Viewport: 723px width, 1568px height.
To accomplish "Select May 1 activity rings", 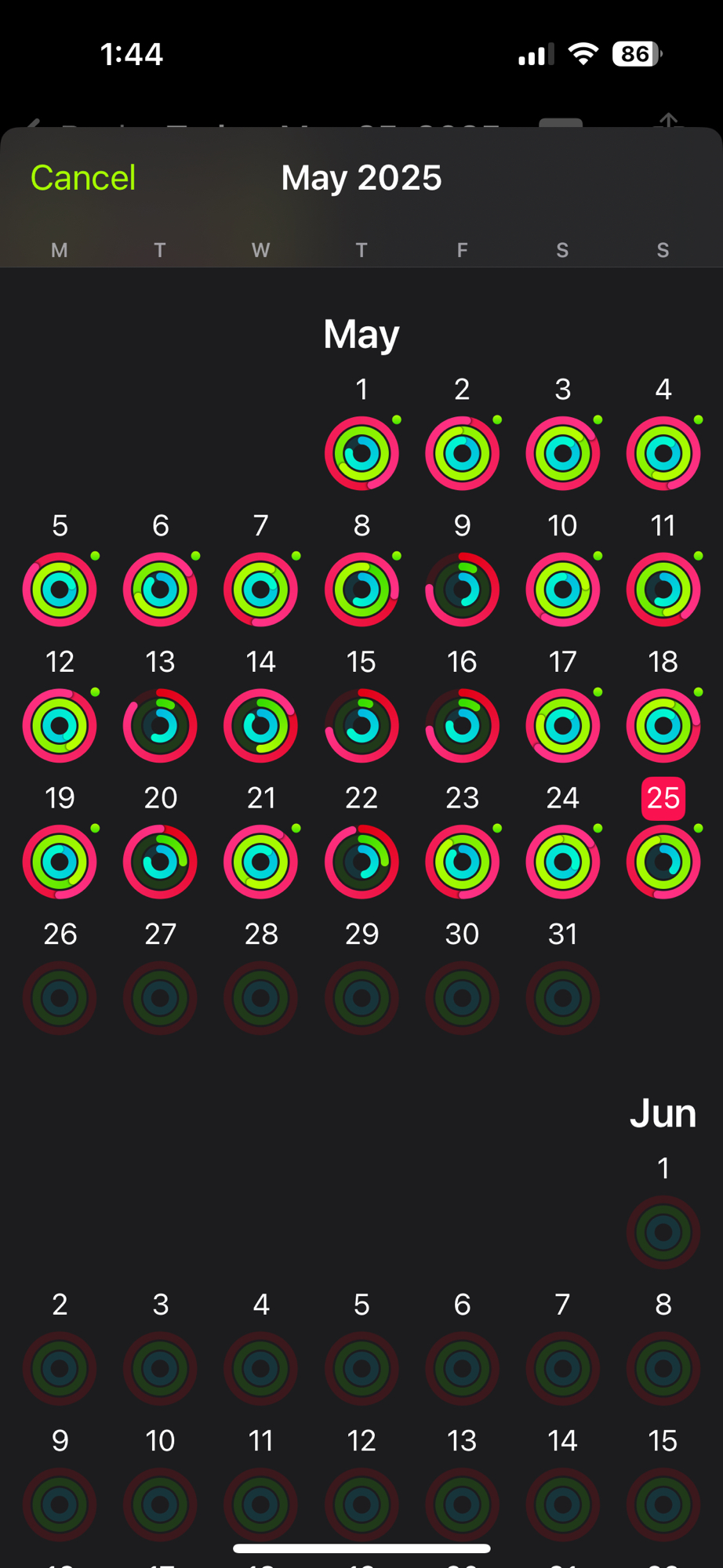I will coord(361,453).
